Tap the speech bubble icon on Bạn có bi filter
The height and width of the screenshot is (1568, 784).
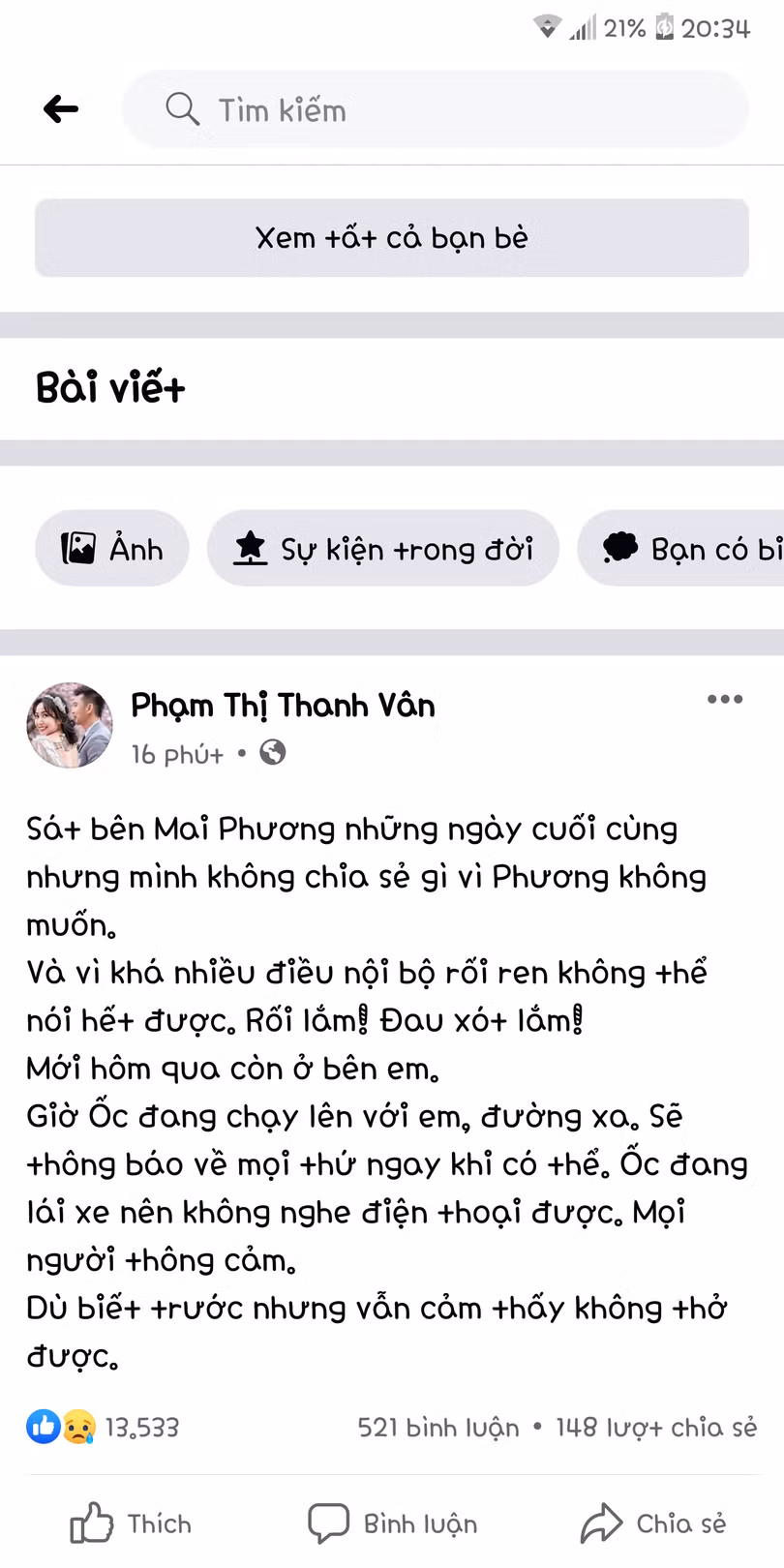tap(619, 548)
